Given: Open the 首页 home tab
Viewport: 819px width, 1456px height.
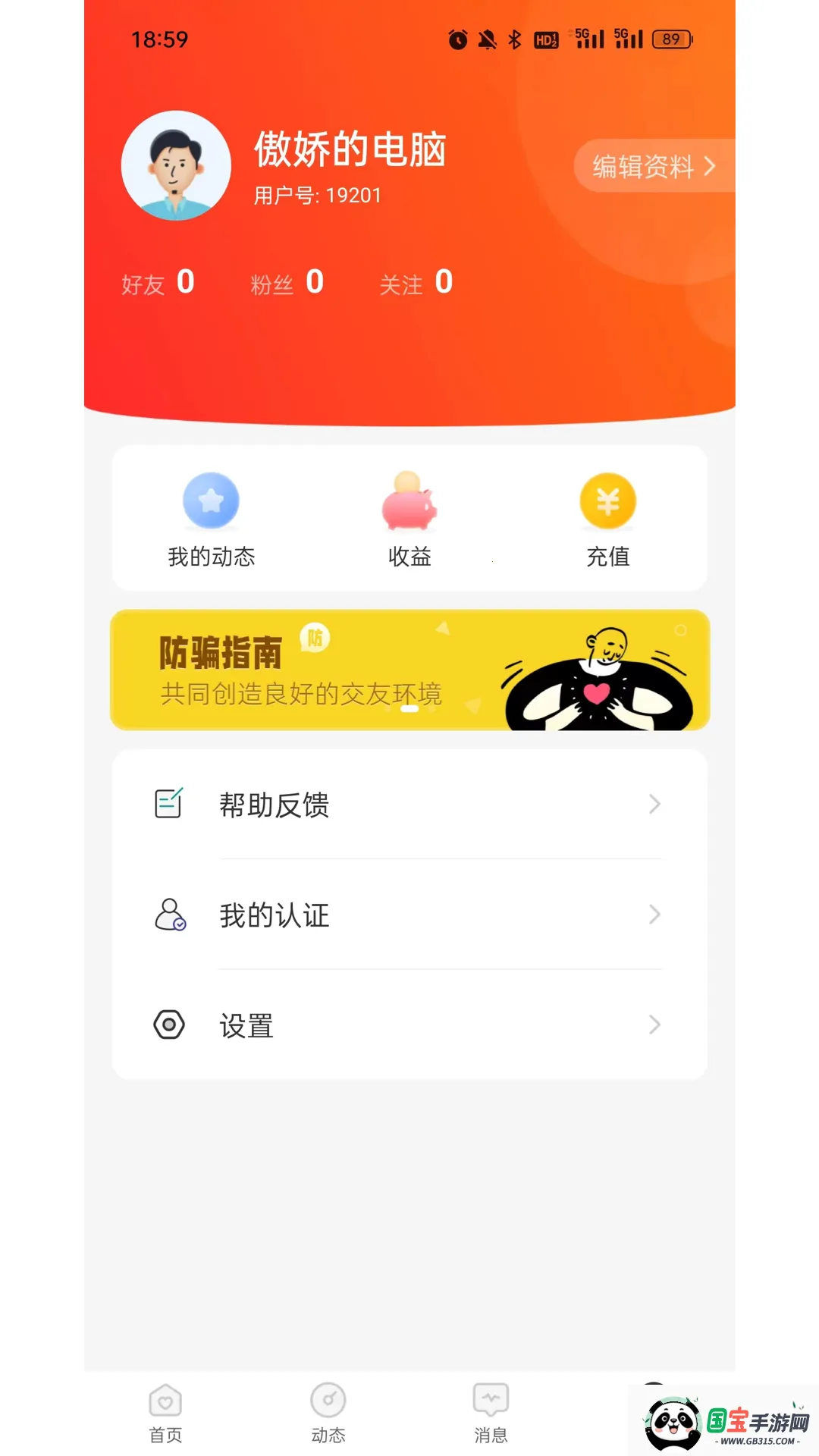Looking at the screenshot, I should (x=165, y=1413).
